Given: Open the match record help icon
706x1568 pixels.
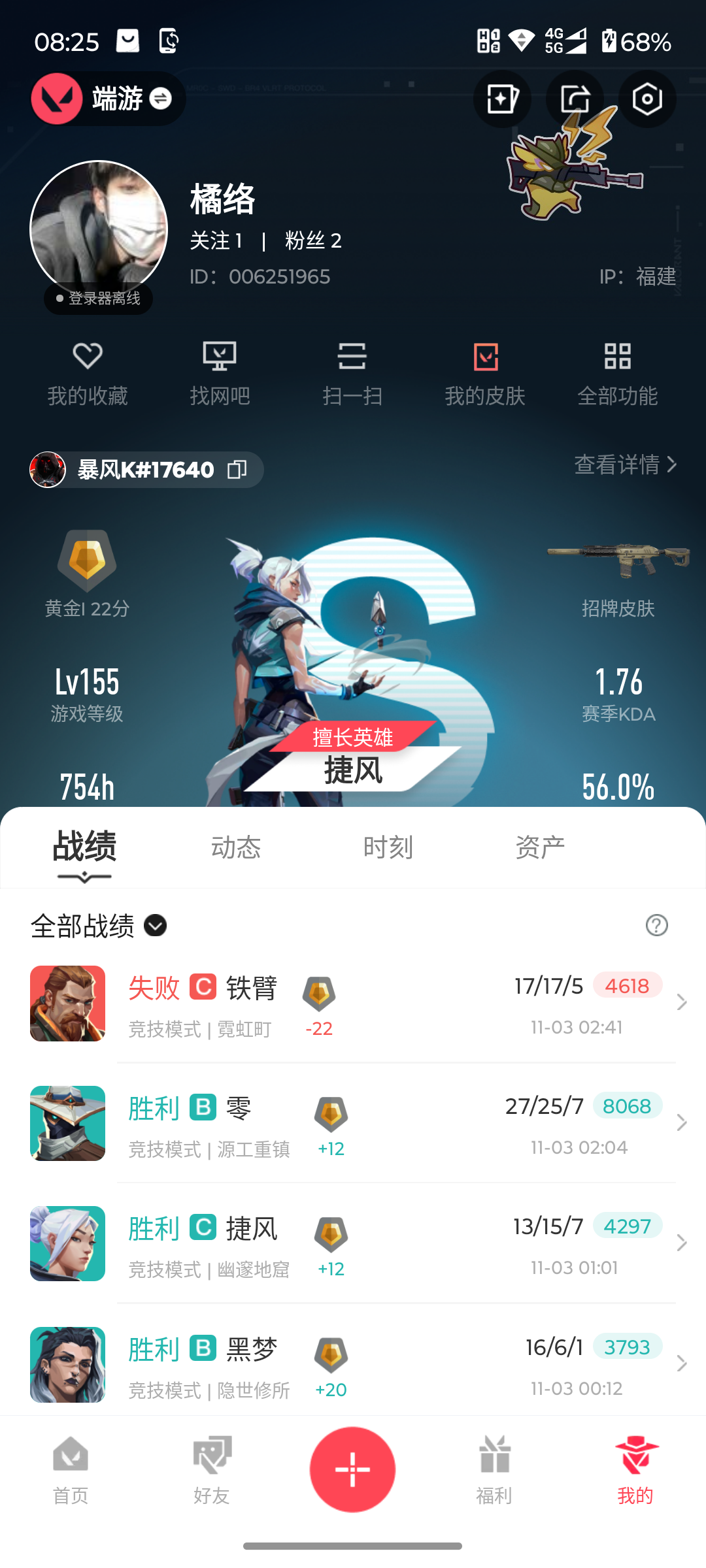Looking at the screenshot, I should 656,925.
